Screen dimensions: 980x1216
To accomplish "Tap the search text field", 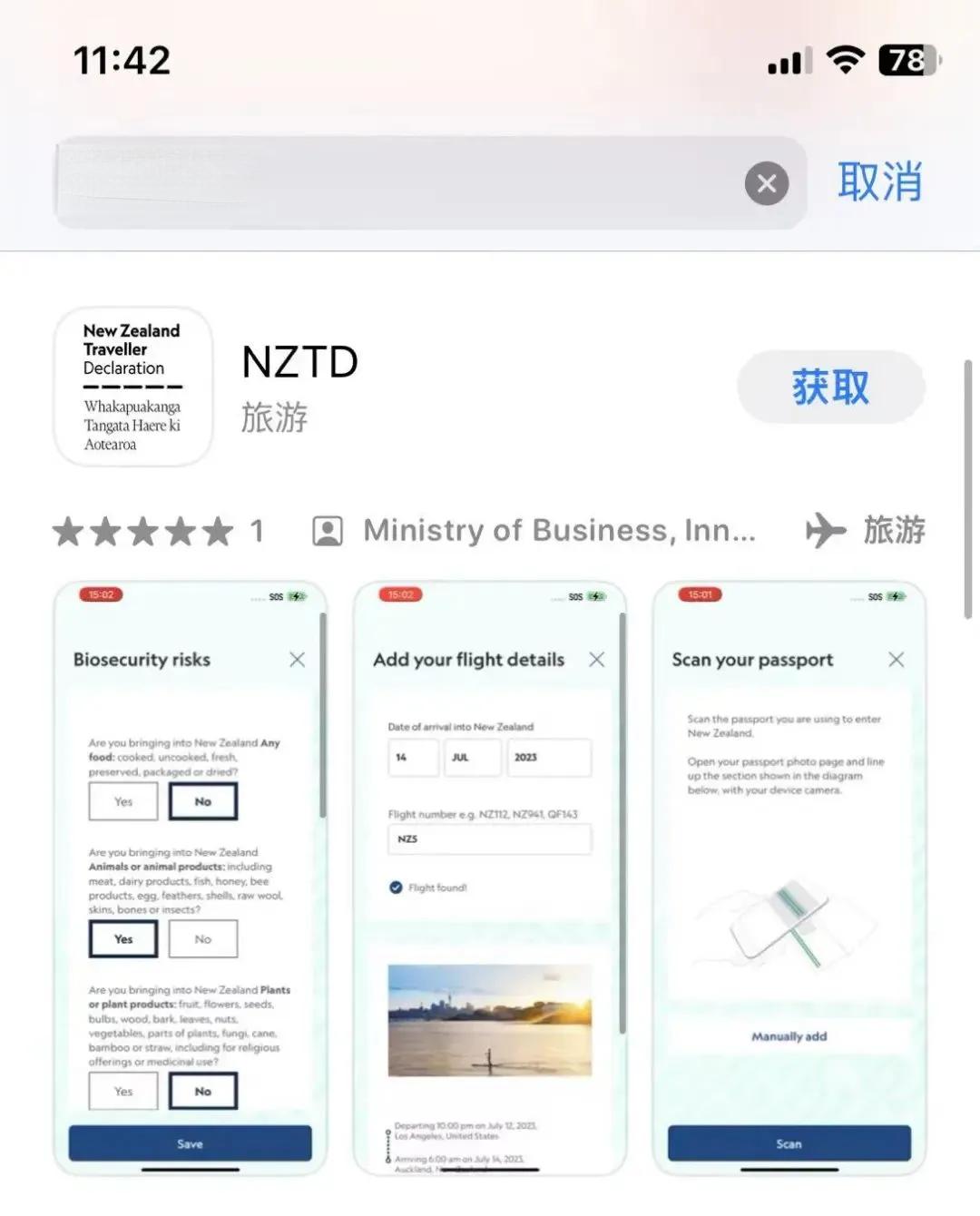I will click(399, 183).
